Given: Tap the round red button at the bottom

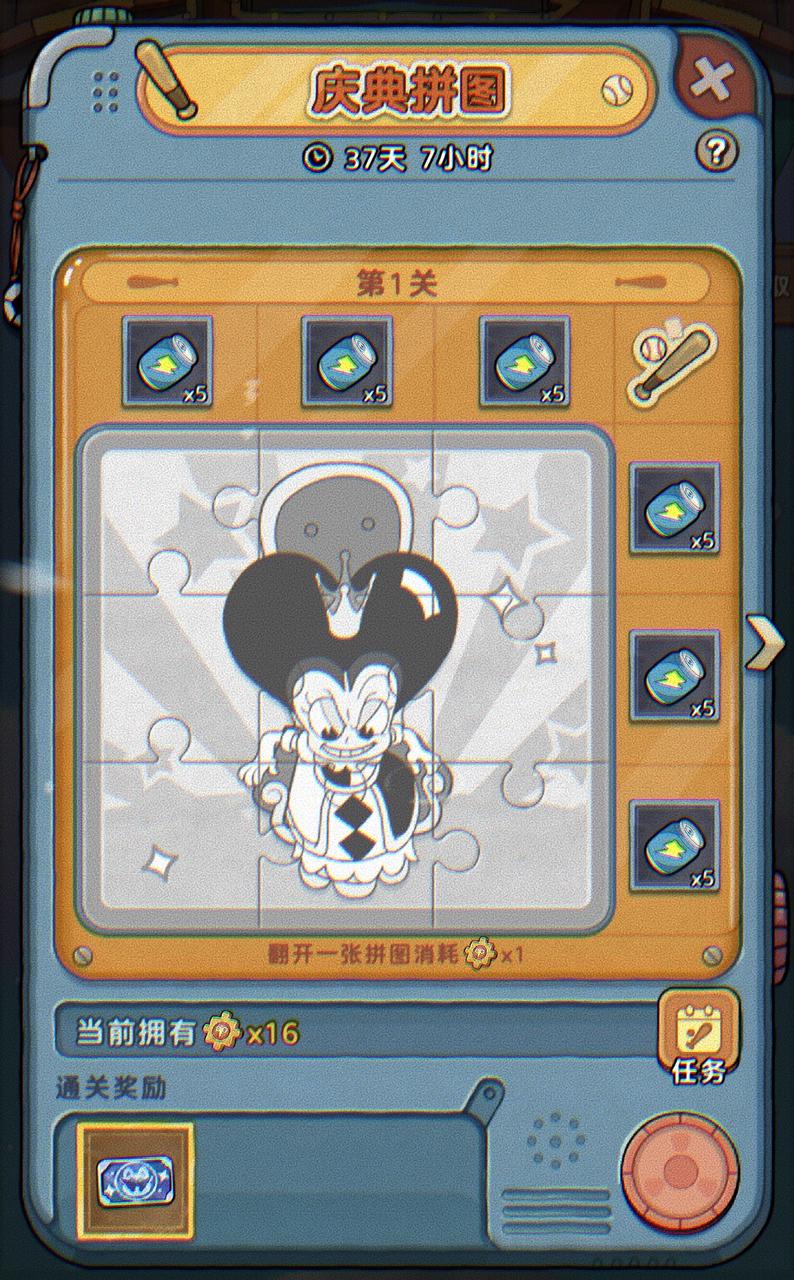Looking at the screenshot, I should click(x=680, y=1170).
